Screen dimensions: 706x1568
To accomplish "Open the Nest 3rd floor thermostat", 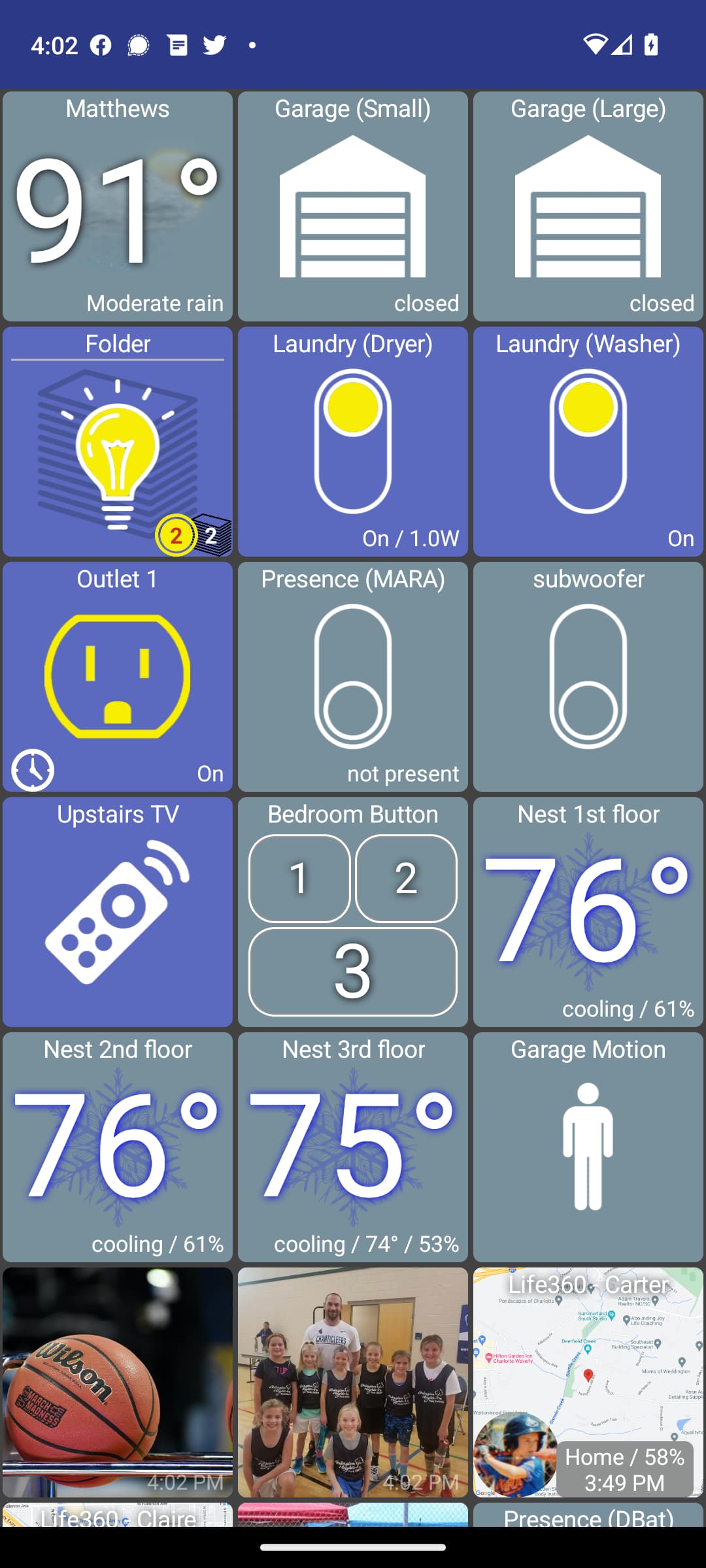I will point(353,1147).
